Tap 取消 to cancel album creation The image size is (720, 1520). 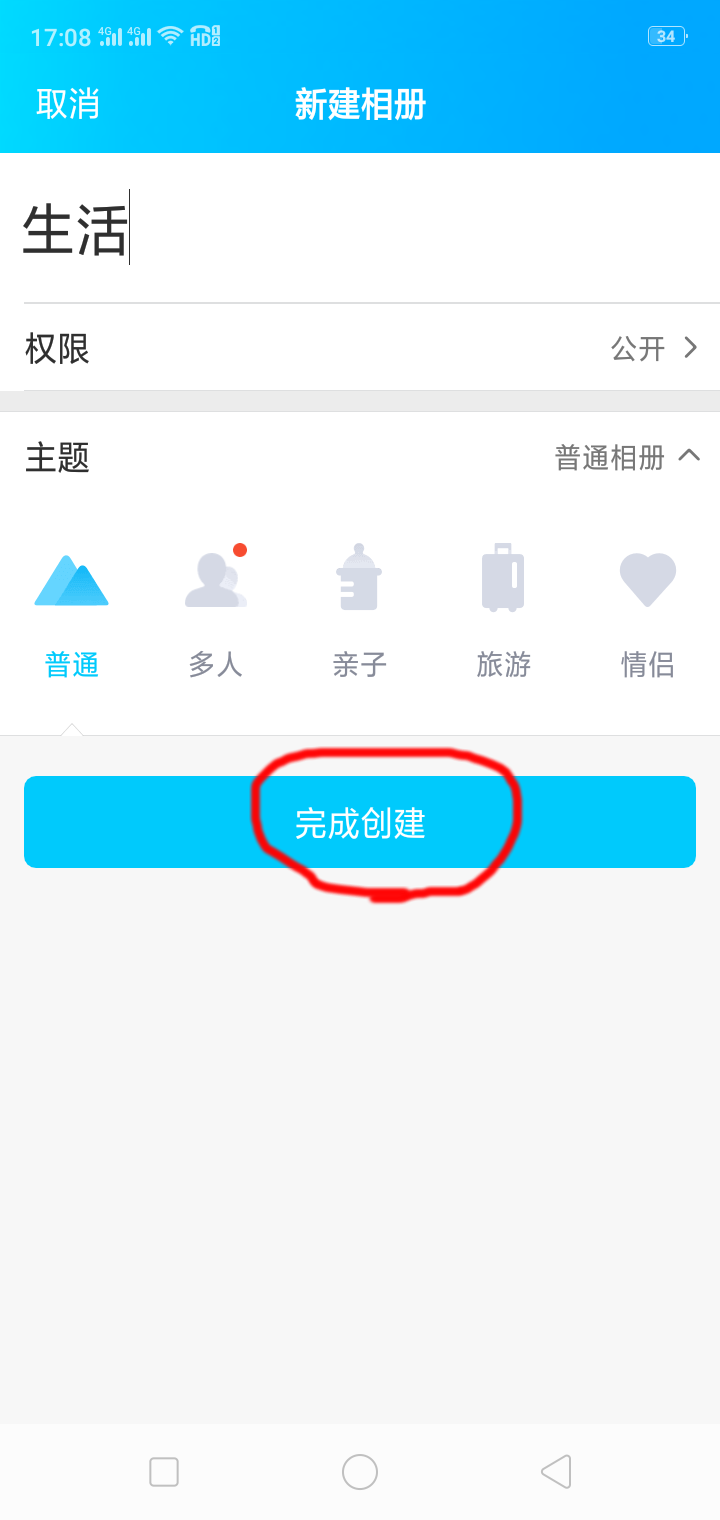click(68, 104)
